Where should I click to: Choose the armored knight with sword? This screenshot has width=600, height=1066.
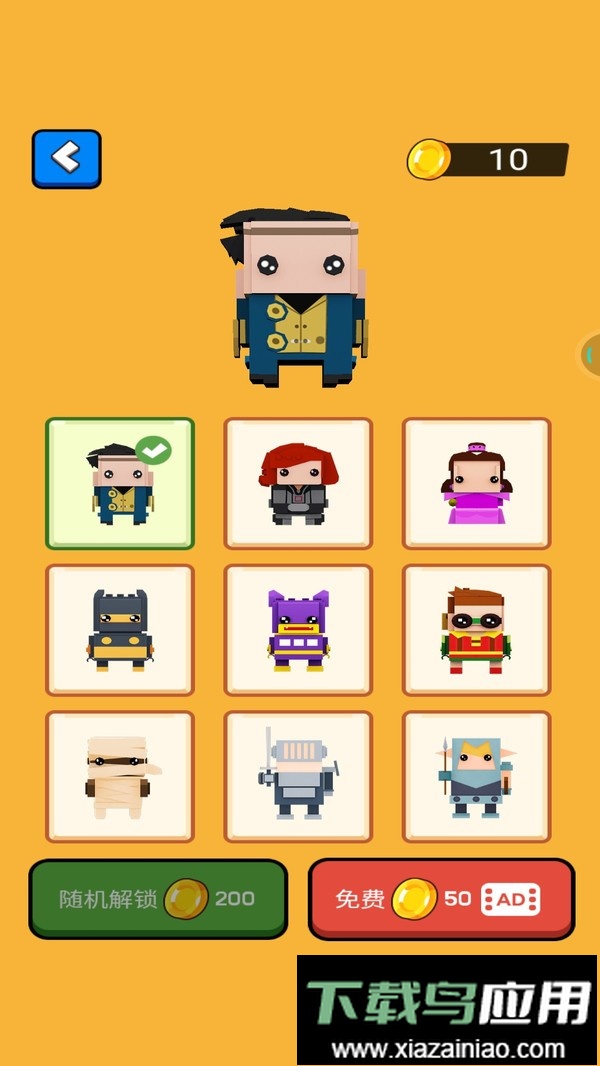(298, 777)
